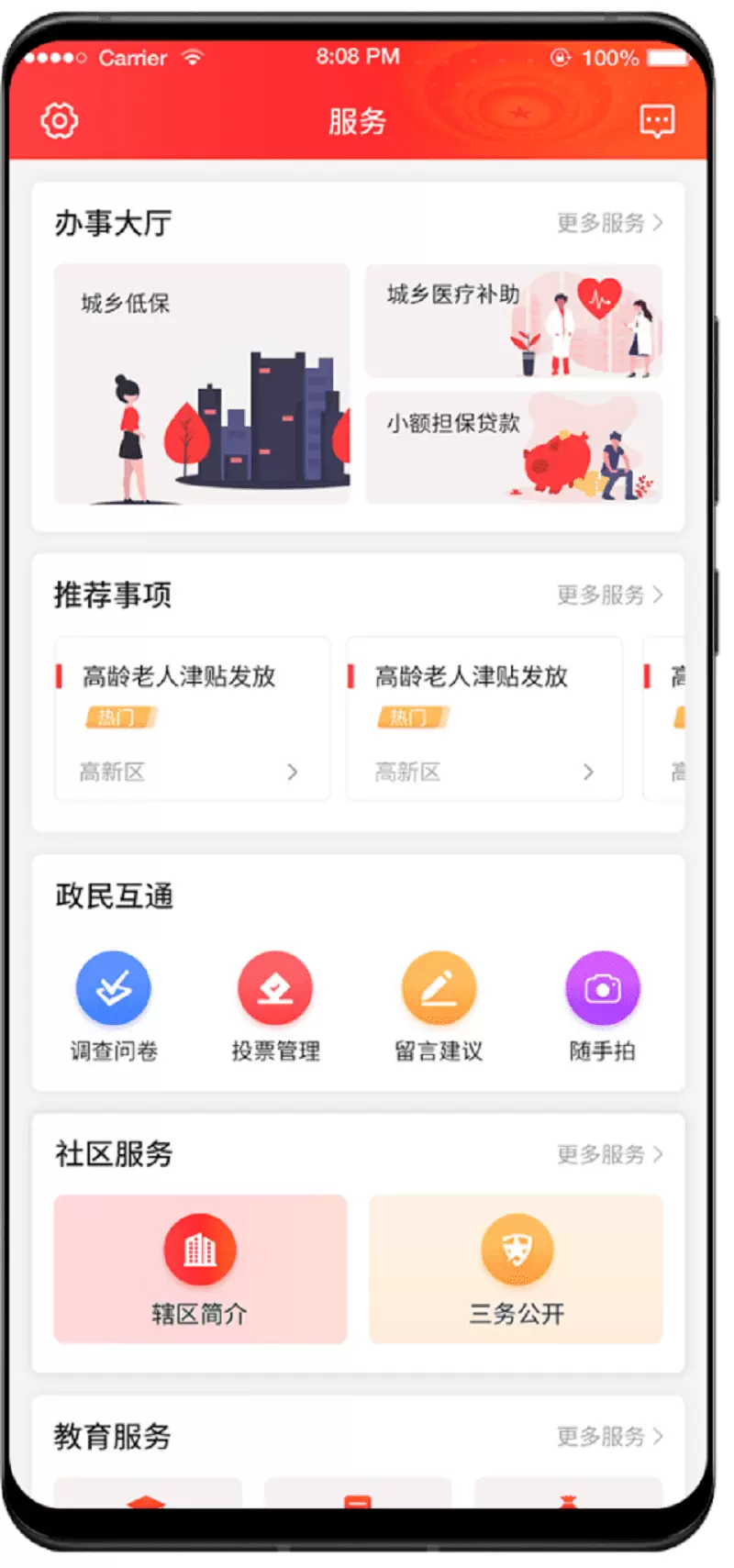View 更多服务 for 推荐事项

609,595
